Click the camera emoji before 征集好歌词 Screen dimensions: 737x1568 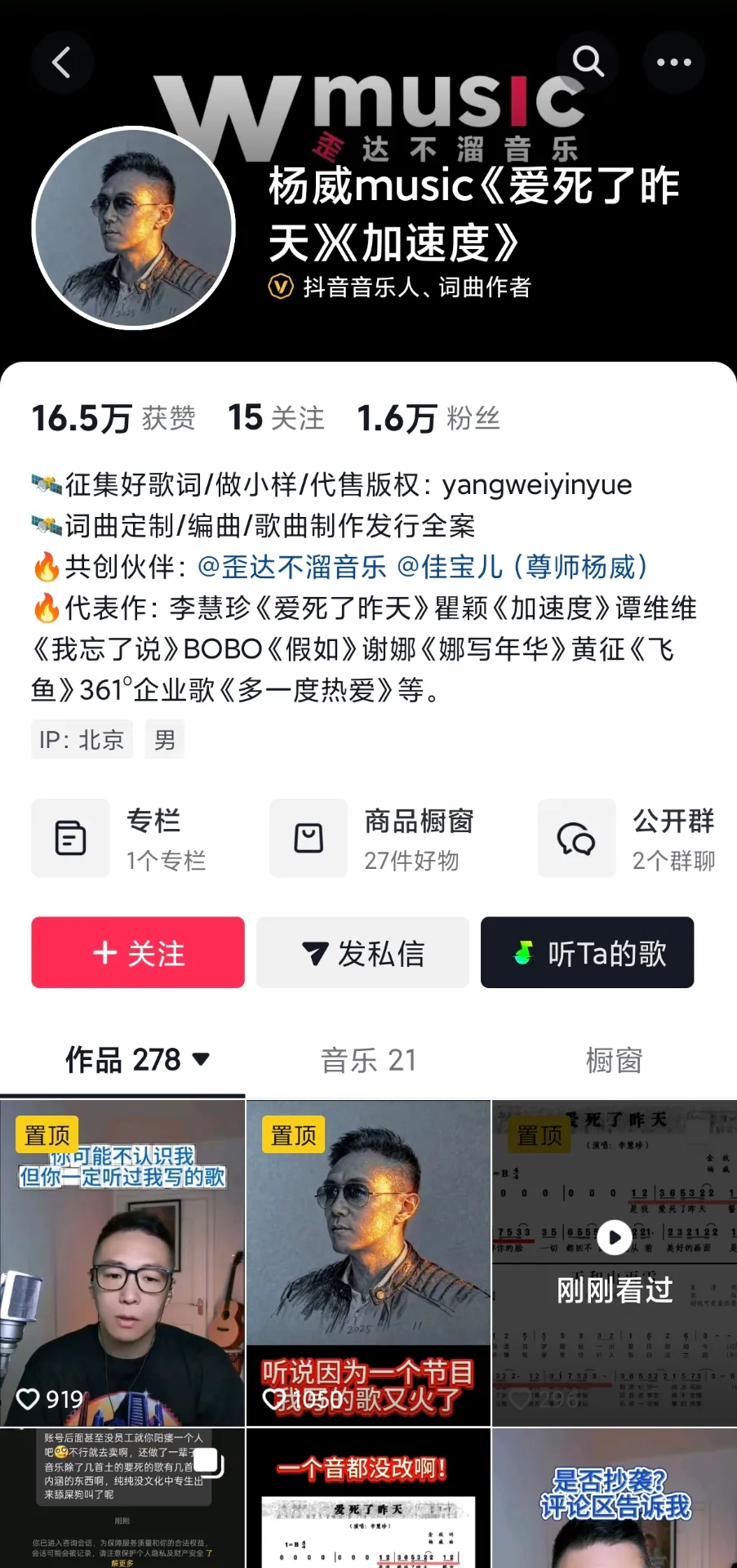coord(44,484)
